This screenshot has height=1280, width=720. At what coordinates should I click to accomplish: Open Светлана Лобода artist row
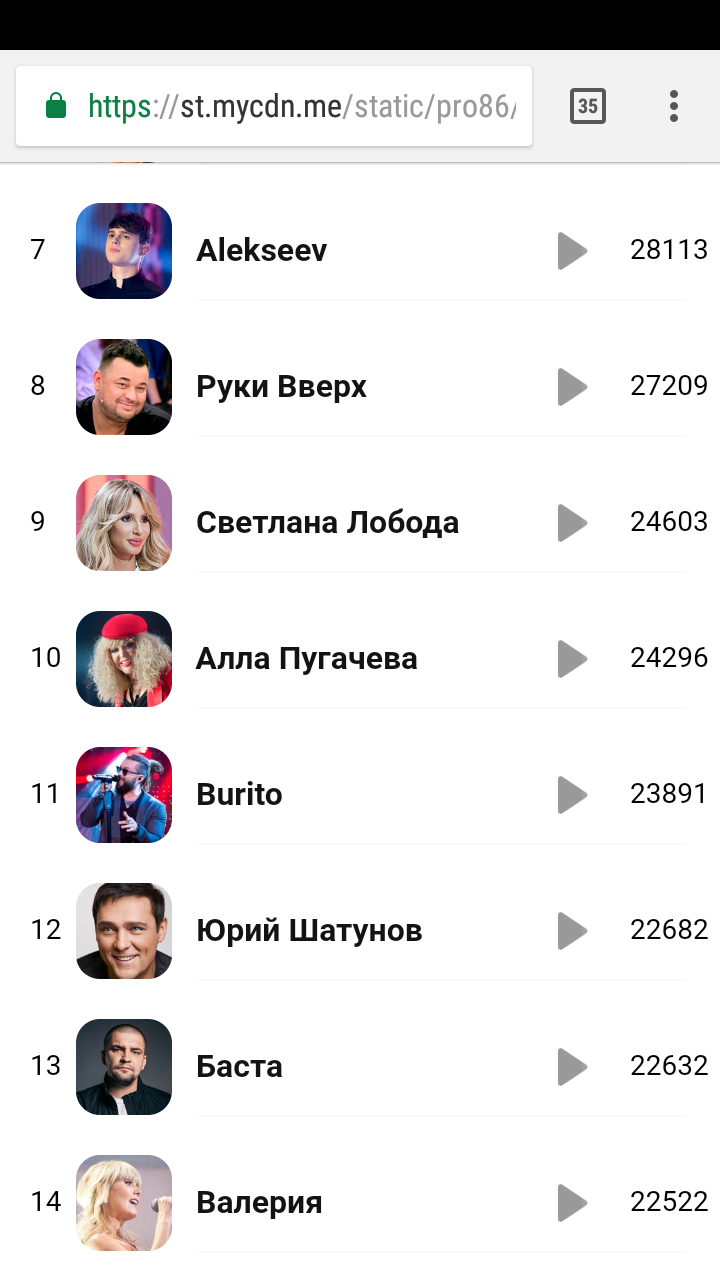327,522
